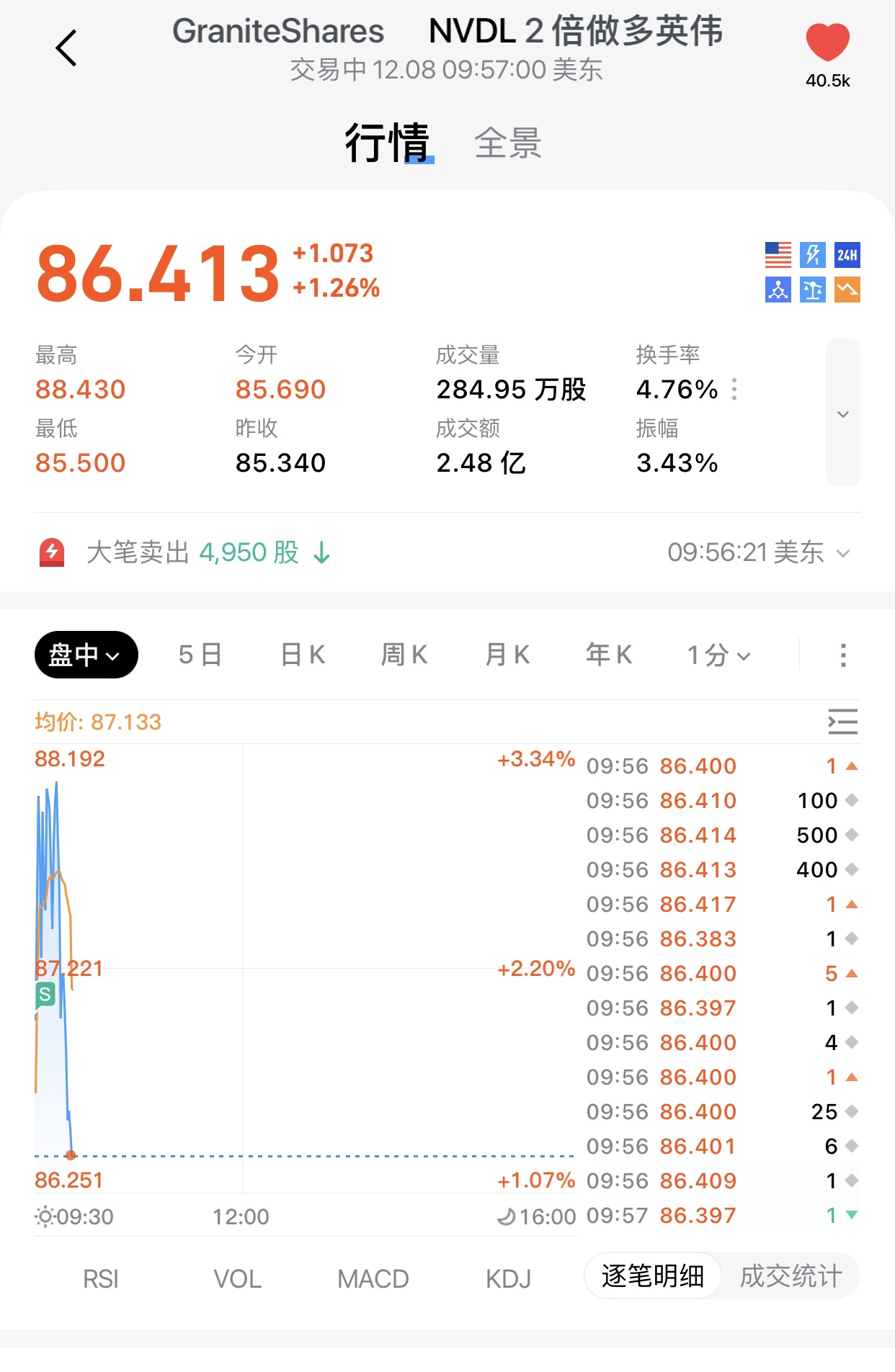Open the chart overflow menu
The height and width of the screenshot is (1372, 895).
tap(842, 655)
